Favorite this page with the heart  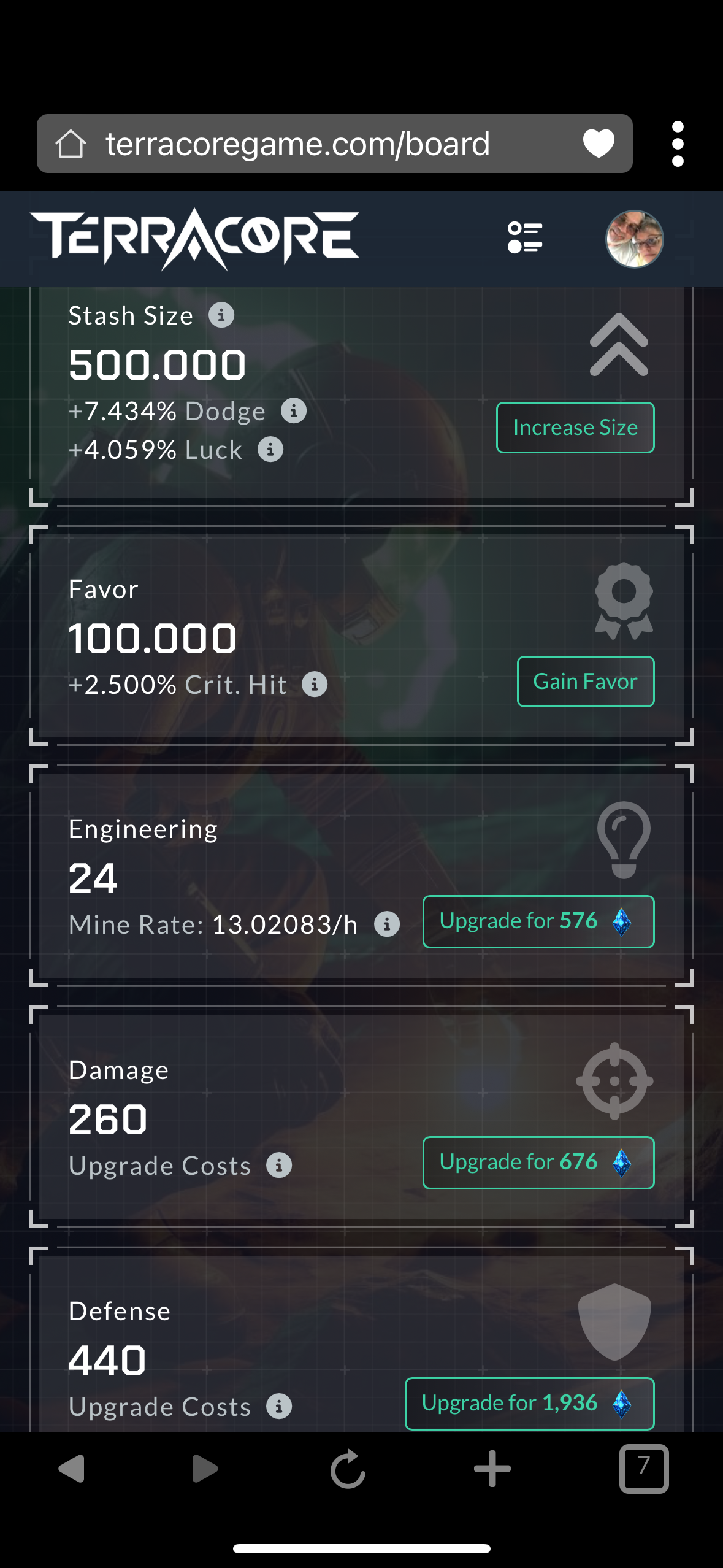click(599, 144)
